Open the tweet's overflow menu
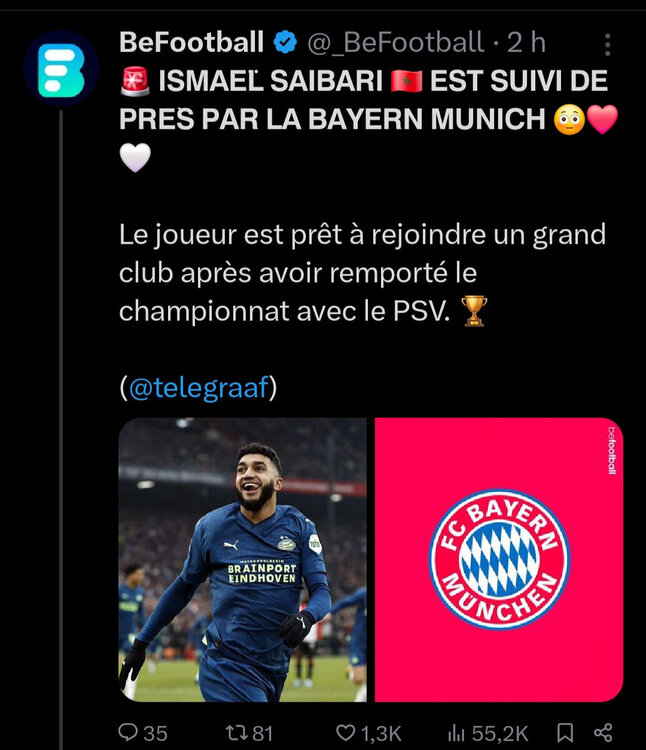The height and width of the screenshot is (750, 646). tap(608, 43)
